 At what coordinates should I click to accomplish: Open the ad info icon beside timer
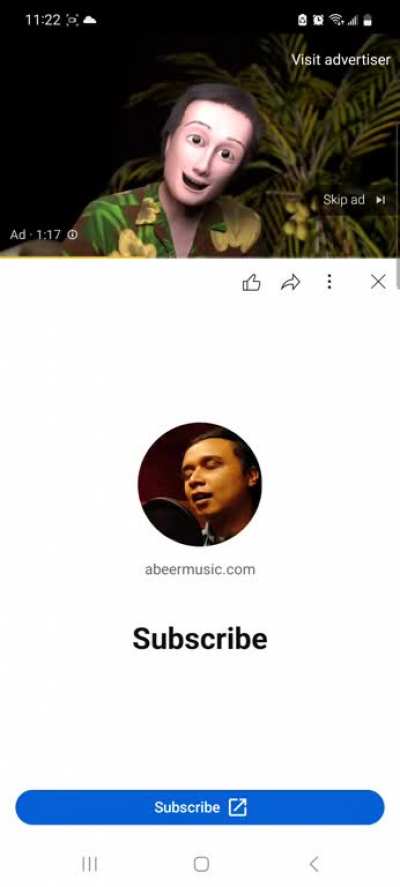(x=72, y=234)
